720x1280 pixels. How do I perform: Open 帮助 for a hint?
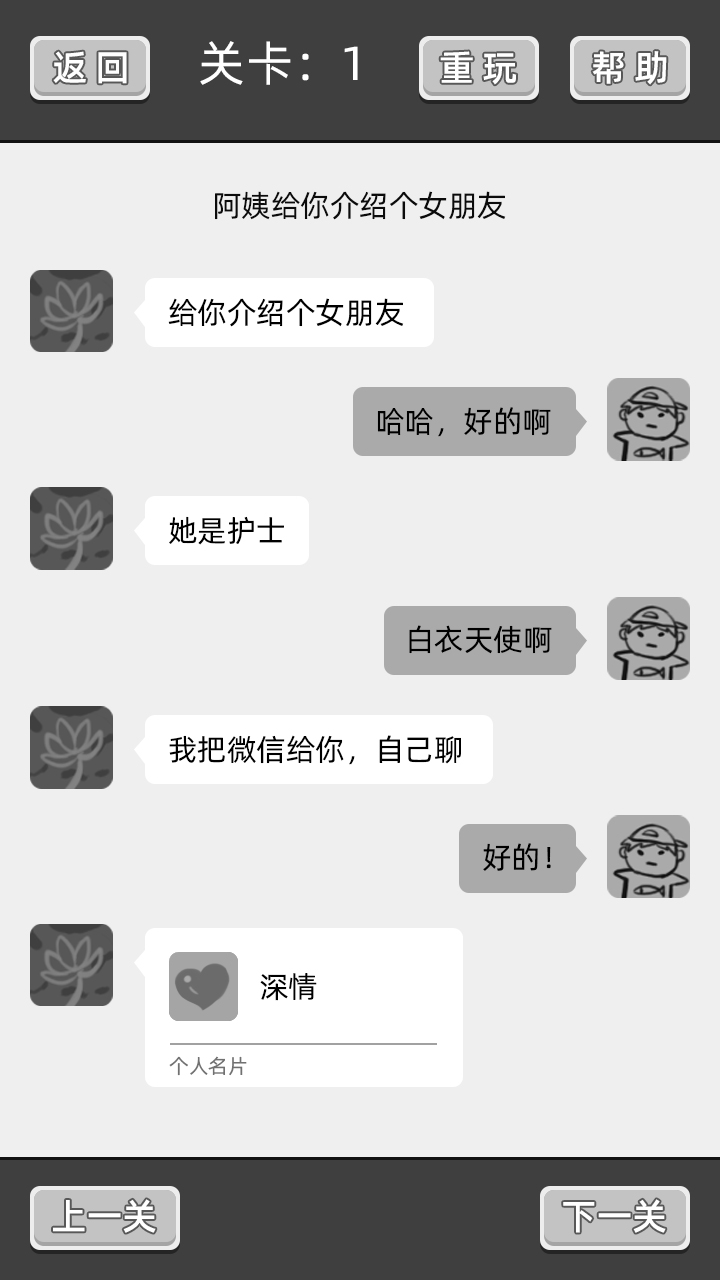point(627,68)
